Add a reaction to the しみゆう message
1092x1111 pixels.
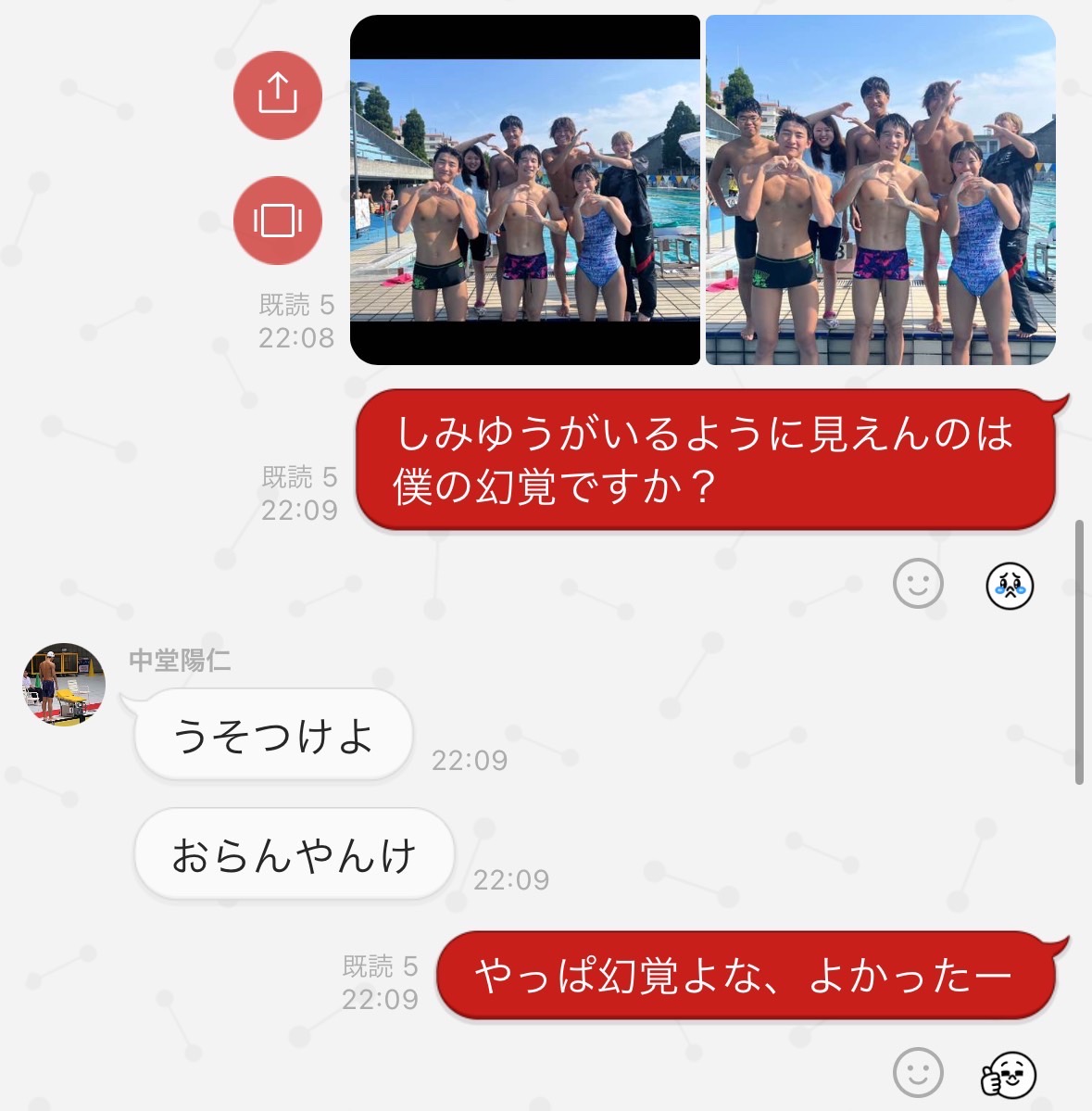pyautogui.click(x=918, y=584)
